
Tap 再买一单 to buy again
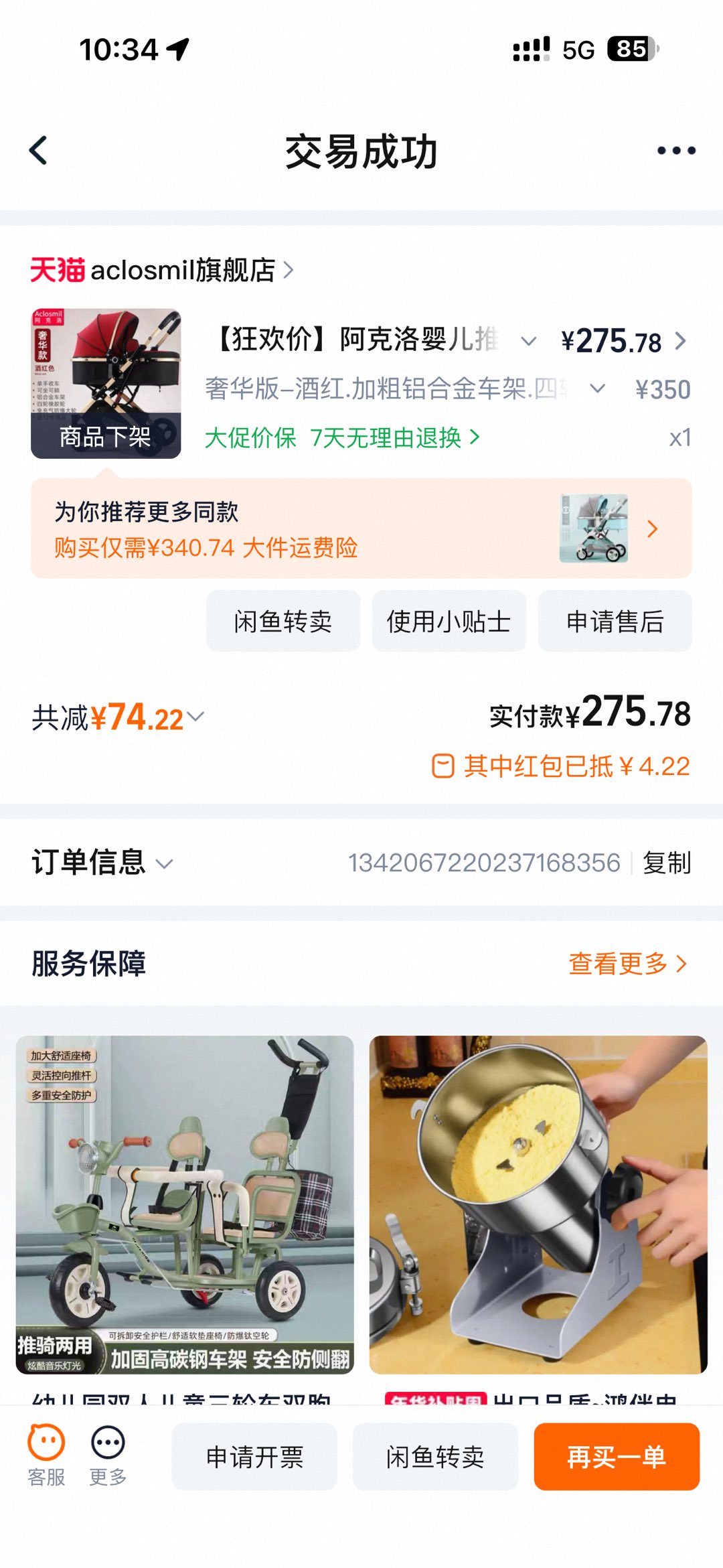[617, 1457]
